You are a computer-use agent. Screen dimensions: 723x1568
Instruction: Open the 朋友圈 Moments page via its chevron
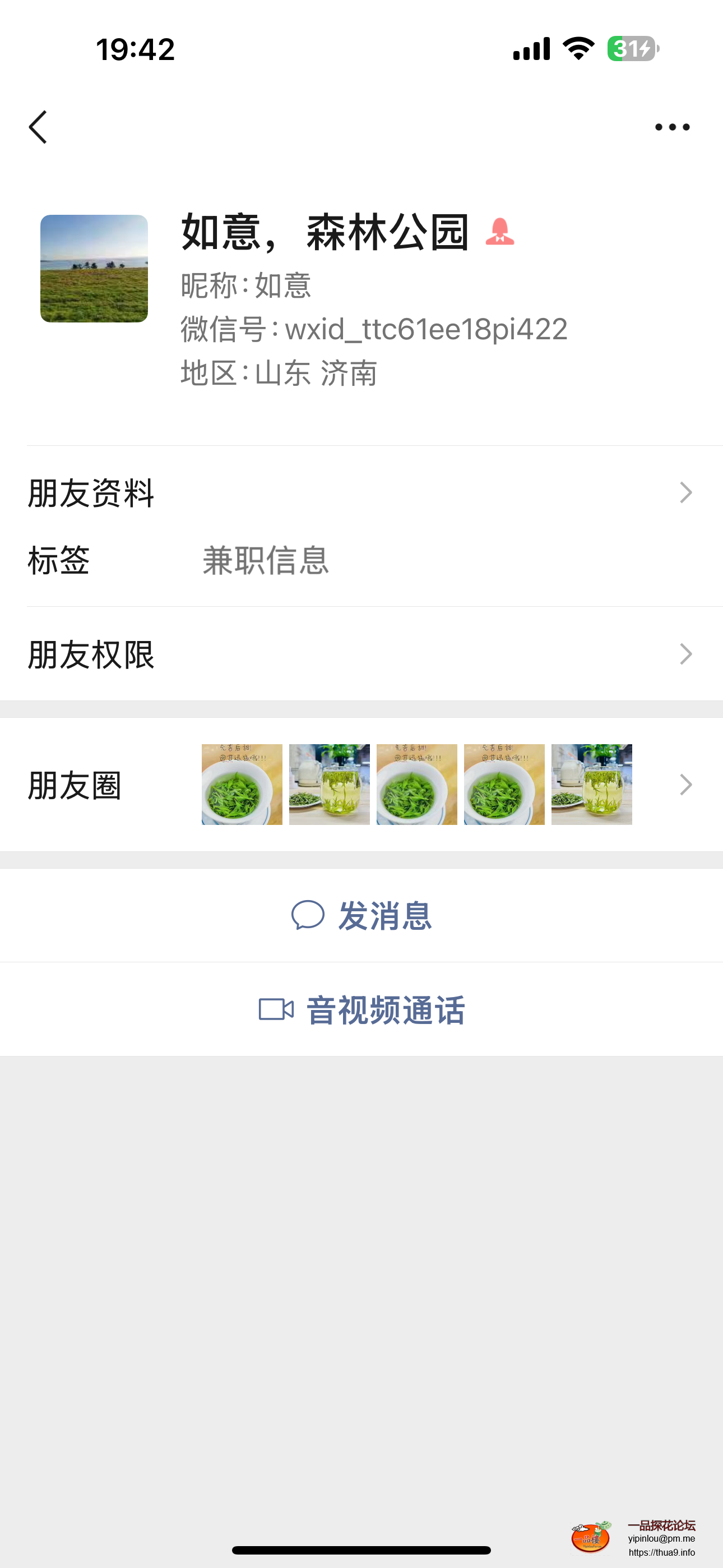686,784
